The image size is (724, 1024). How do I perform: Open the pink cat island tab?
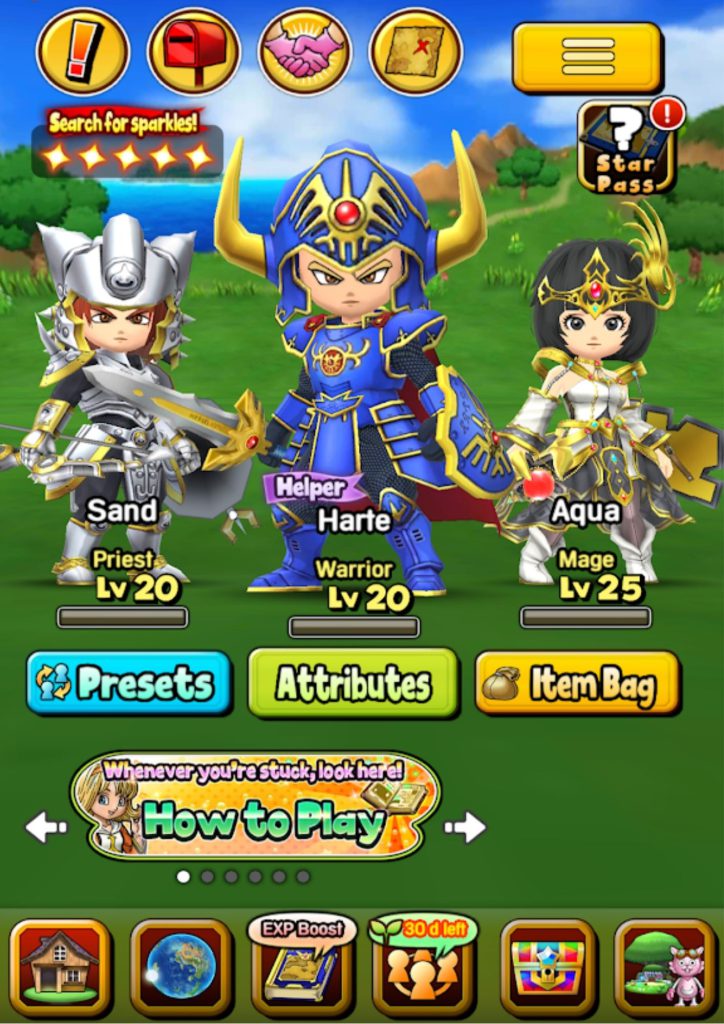click(x=665, y=967)
